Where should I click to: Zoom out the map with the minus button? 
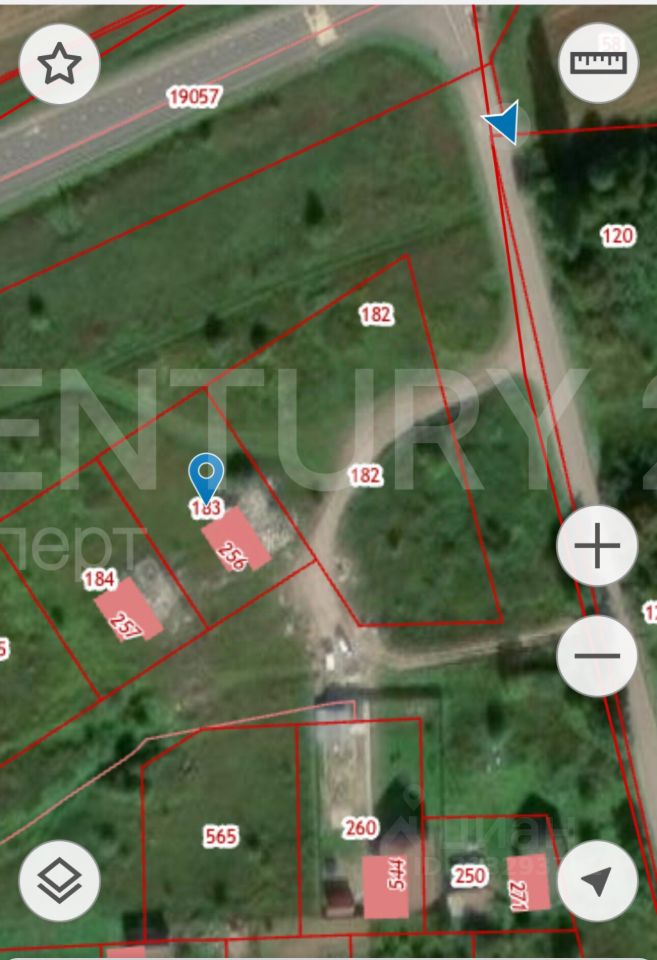tap(597, 656)
